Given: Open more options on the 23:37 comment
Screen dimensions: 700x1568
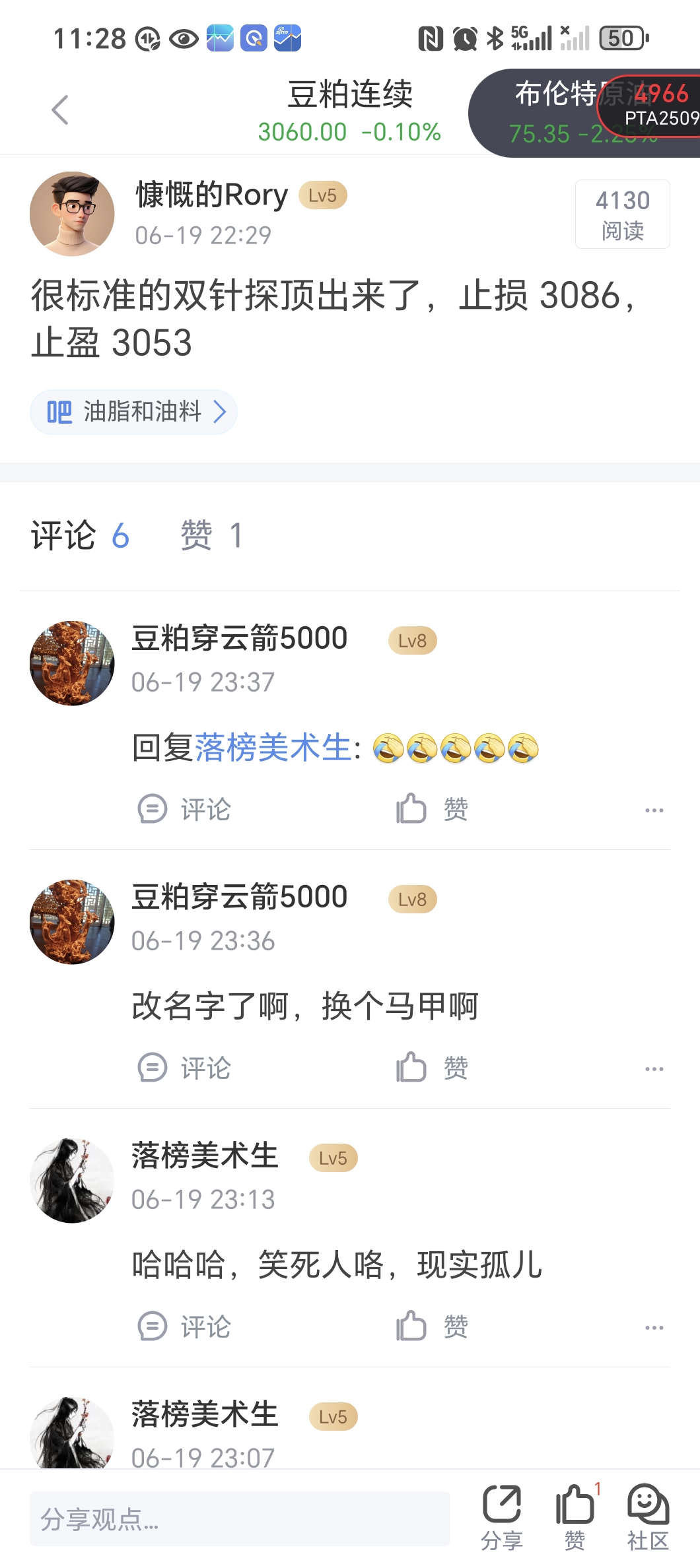Looking at the screenshot, I should point(654,810).
